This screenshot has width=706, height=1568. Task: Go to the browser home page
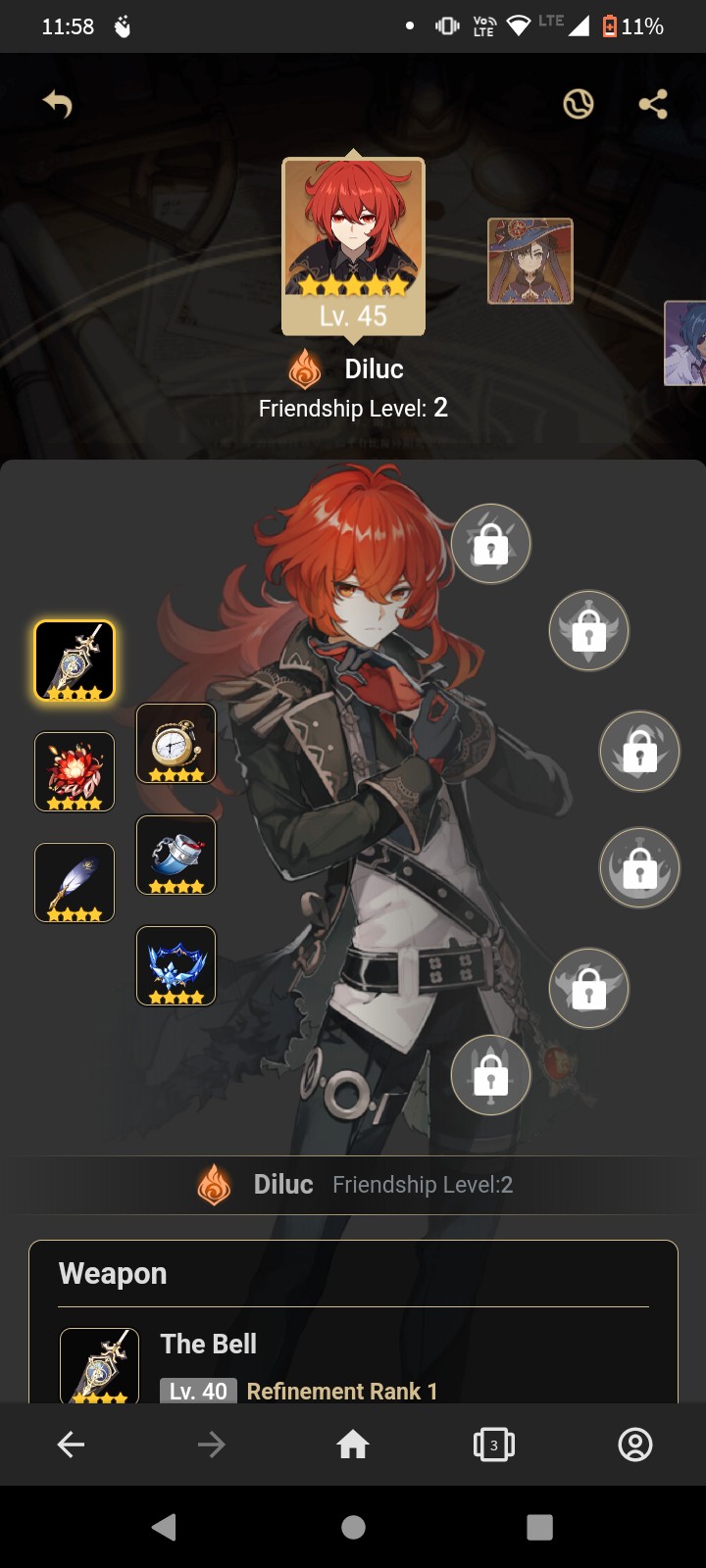click(353, 1444)
